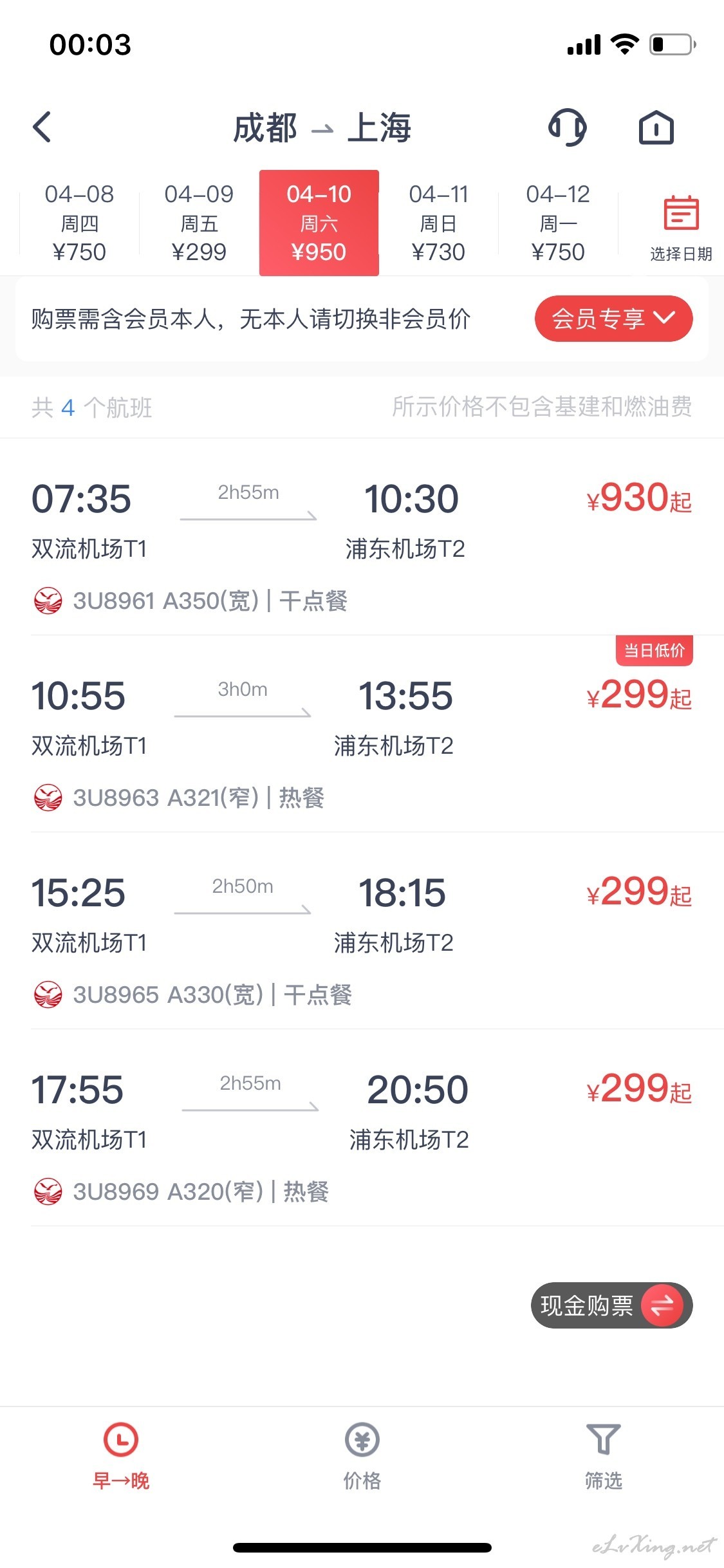Screen dimensions: 724x1568
Task: Select the 04-08 周四 date tab
Action: [x=79, y=223]
